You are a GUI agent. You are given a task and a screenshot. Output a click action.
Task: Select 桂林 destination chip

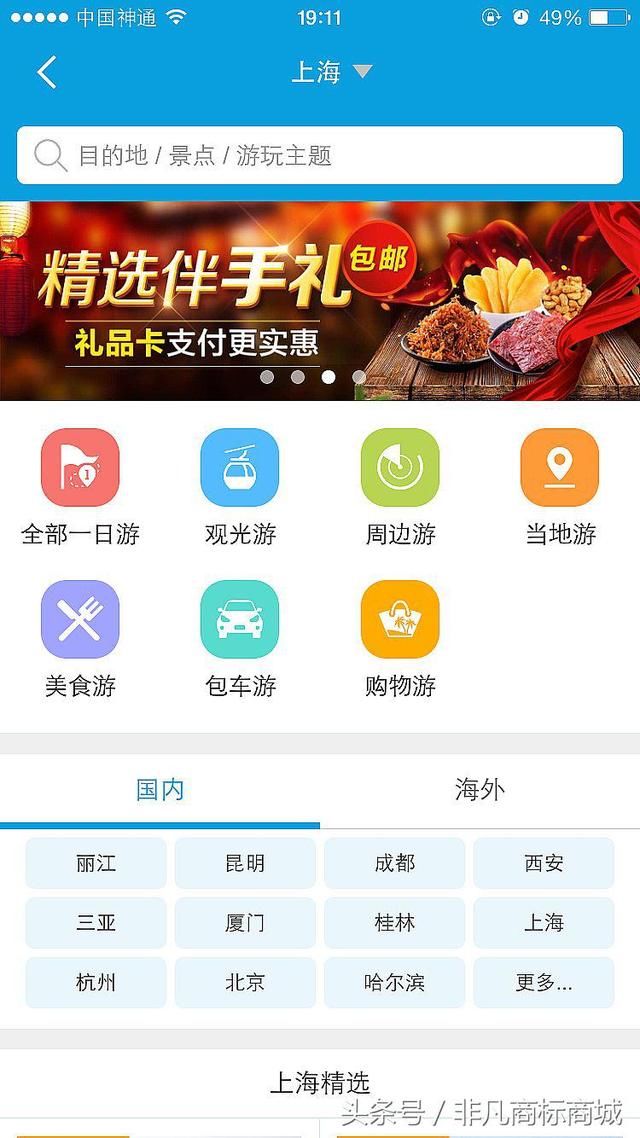tap(394, 923)
